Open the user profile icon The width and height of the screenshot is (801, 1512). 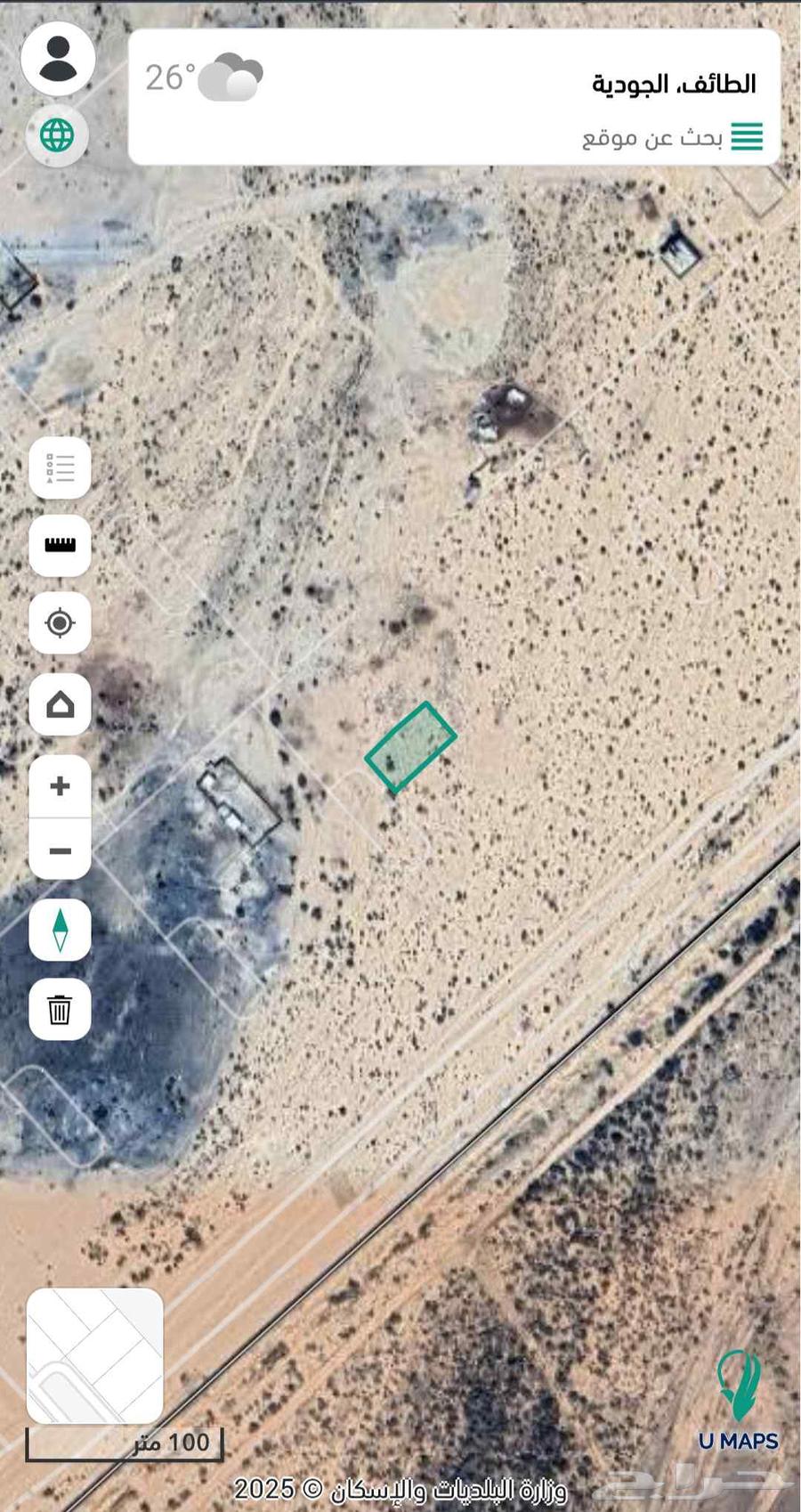point(59,59)
